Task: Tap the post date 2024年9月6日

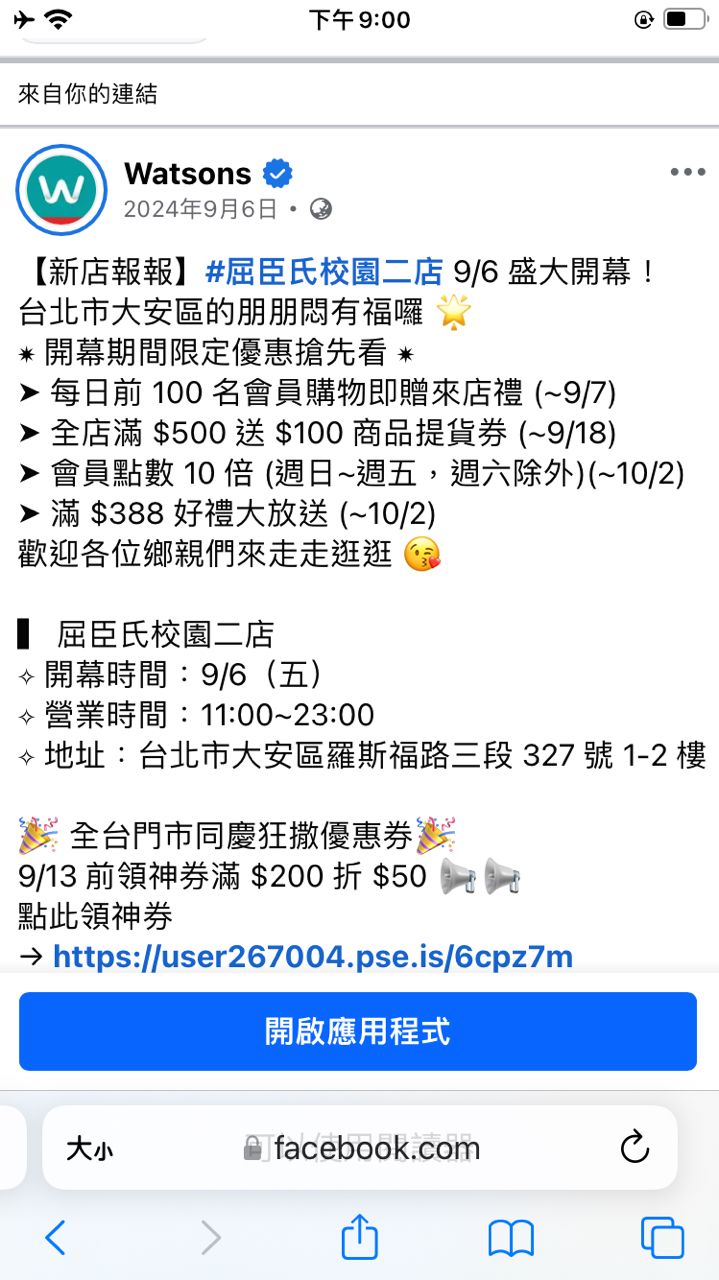Action: tap(200, 209)
